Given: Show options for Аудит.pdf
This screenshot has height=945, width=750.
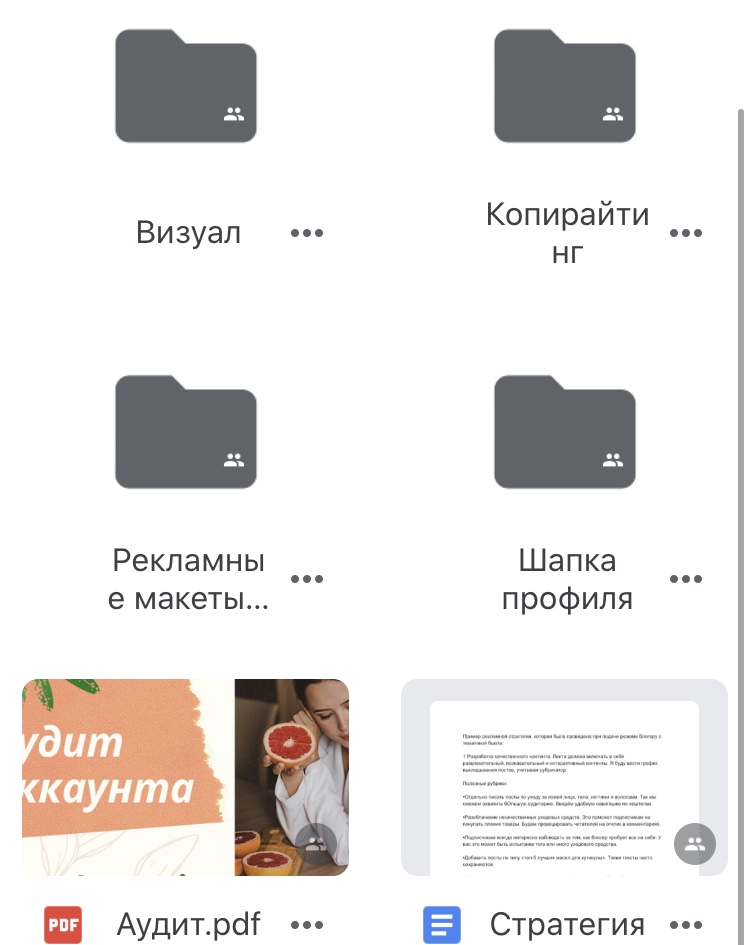Looking at the screenshot, I should pos(307,925).
